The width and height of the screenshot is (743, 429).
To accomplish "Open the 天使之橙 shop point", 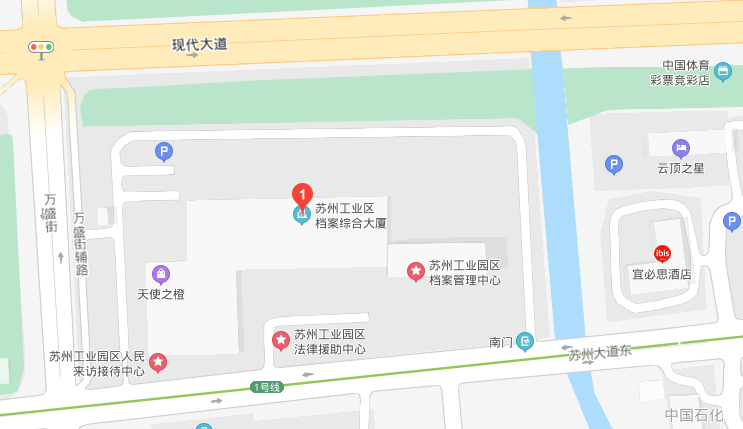I will point(160,274).
